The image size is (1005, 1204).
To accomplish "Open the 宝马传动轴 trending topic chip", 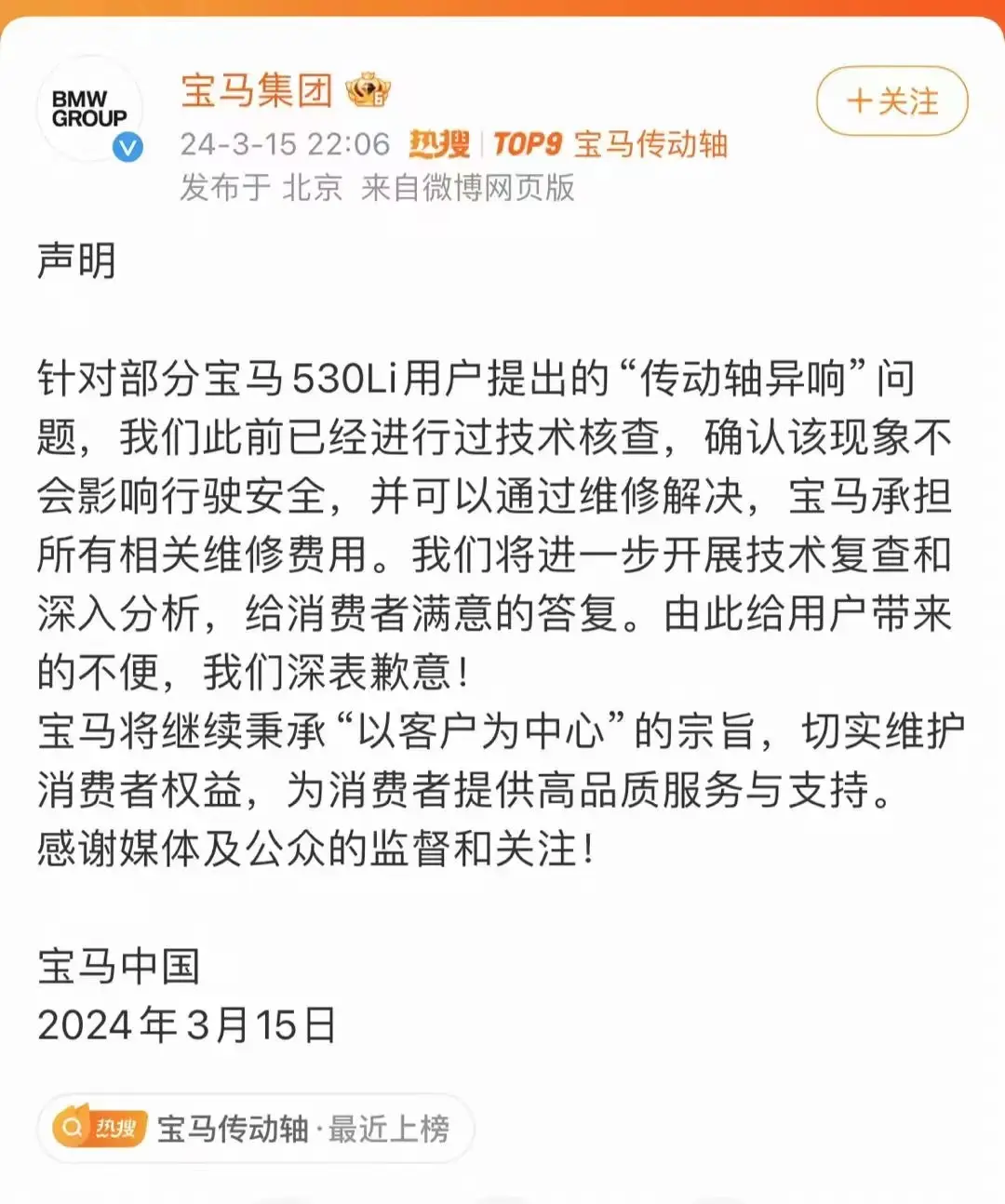I will coord(256,1129).
